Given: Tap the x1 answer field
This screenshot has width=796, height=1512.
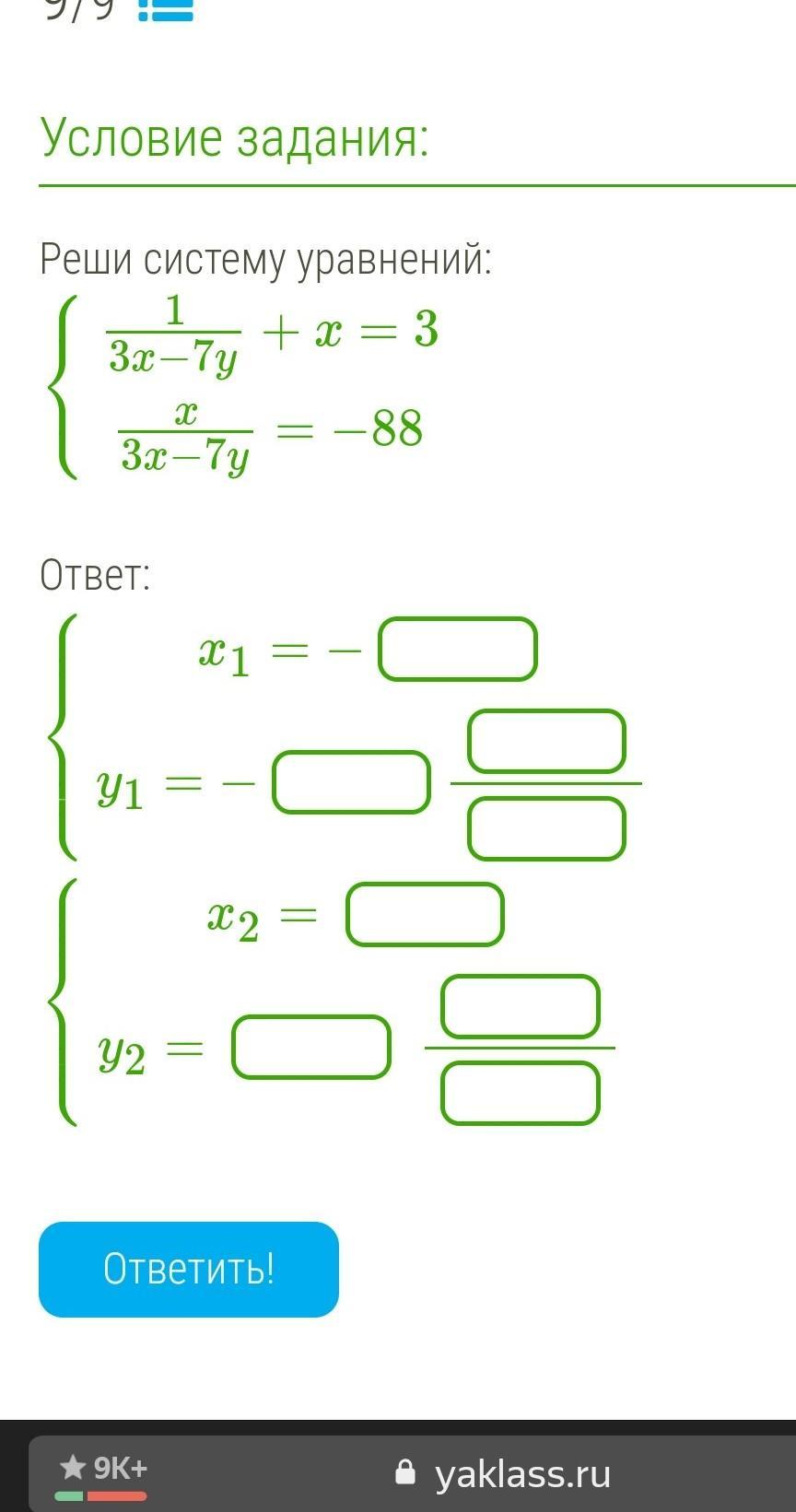Looking at the screenshot, I should 458,650.
